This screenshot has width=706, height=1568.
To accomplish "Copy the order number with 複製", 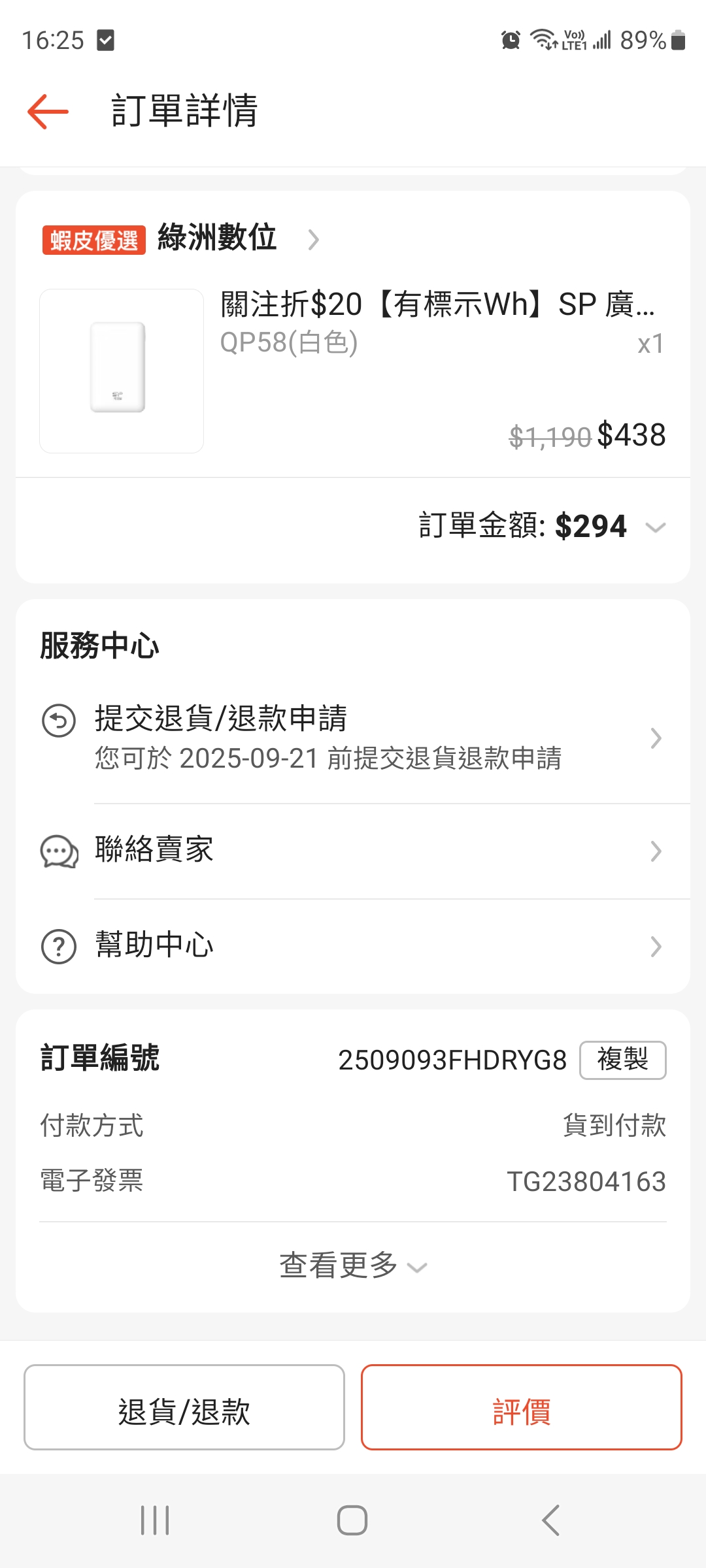I will 622,1060.
